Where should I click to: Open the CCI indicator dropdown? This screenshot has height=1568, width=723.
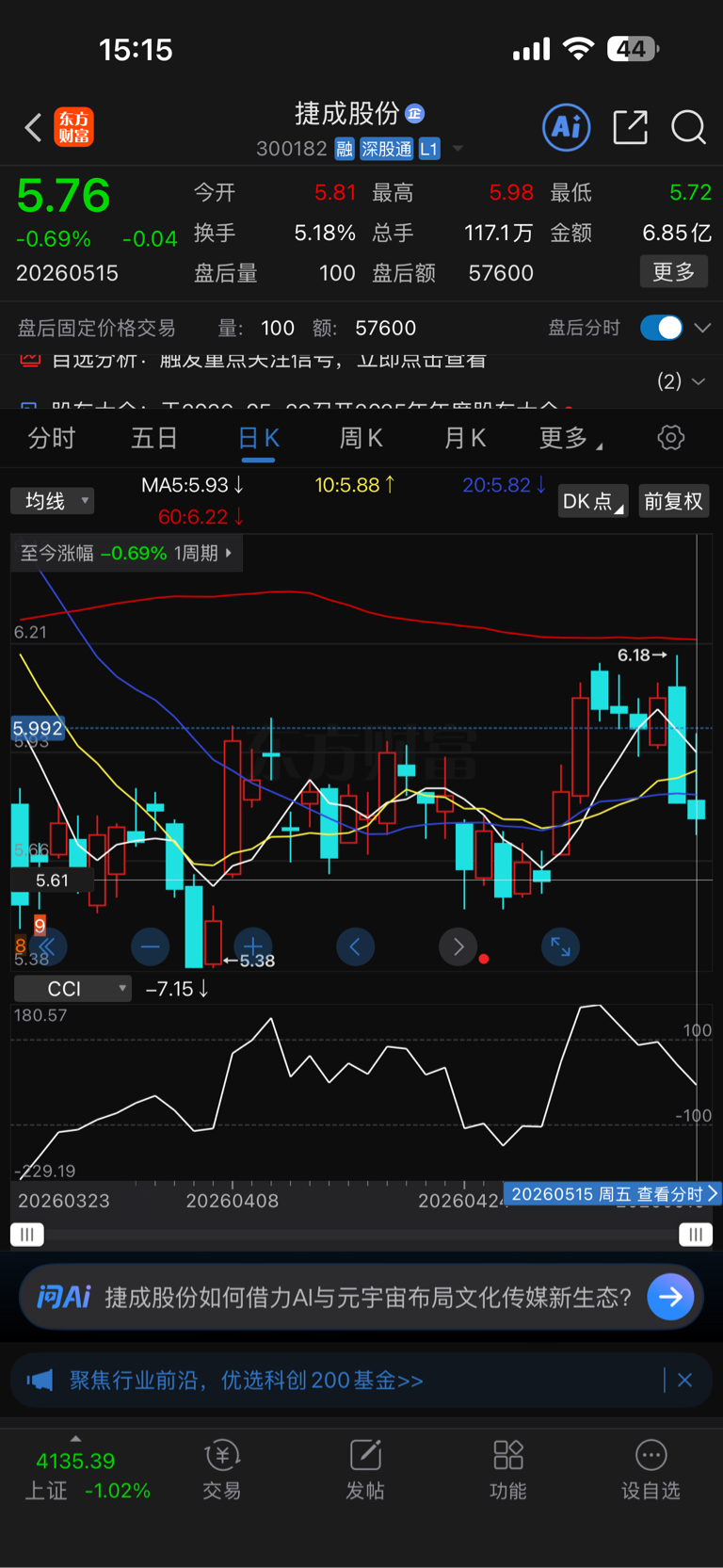tap(72, 989)
